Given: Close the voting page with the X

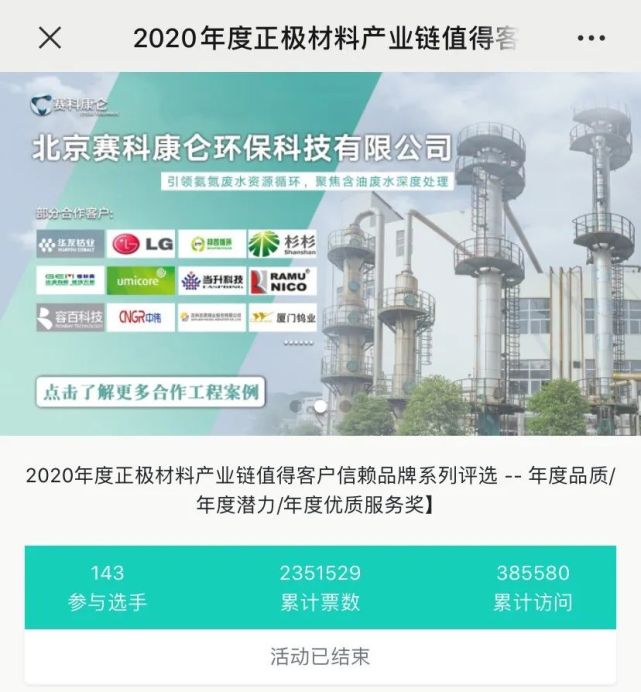Looking at the screenshot, I should 49,38.
